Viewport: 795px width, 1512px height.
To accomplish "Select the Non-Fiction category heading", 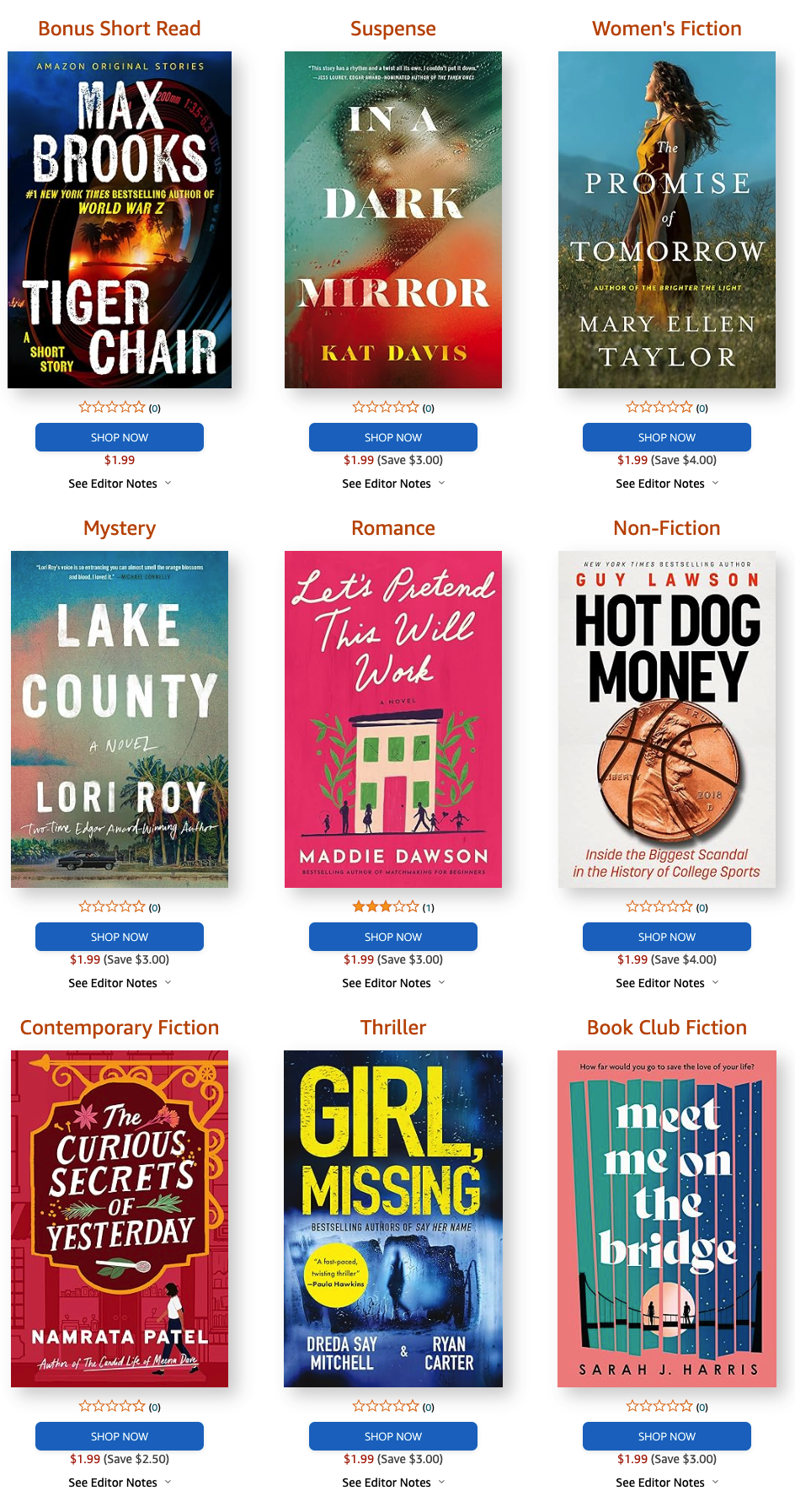I will click(666, 527).
